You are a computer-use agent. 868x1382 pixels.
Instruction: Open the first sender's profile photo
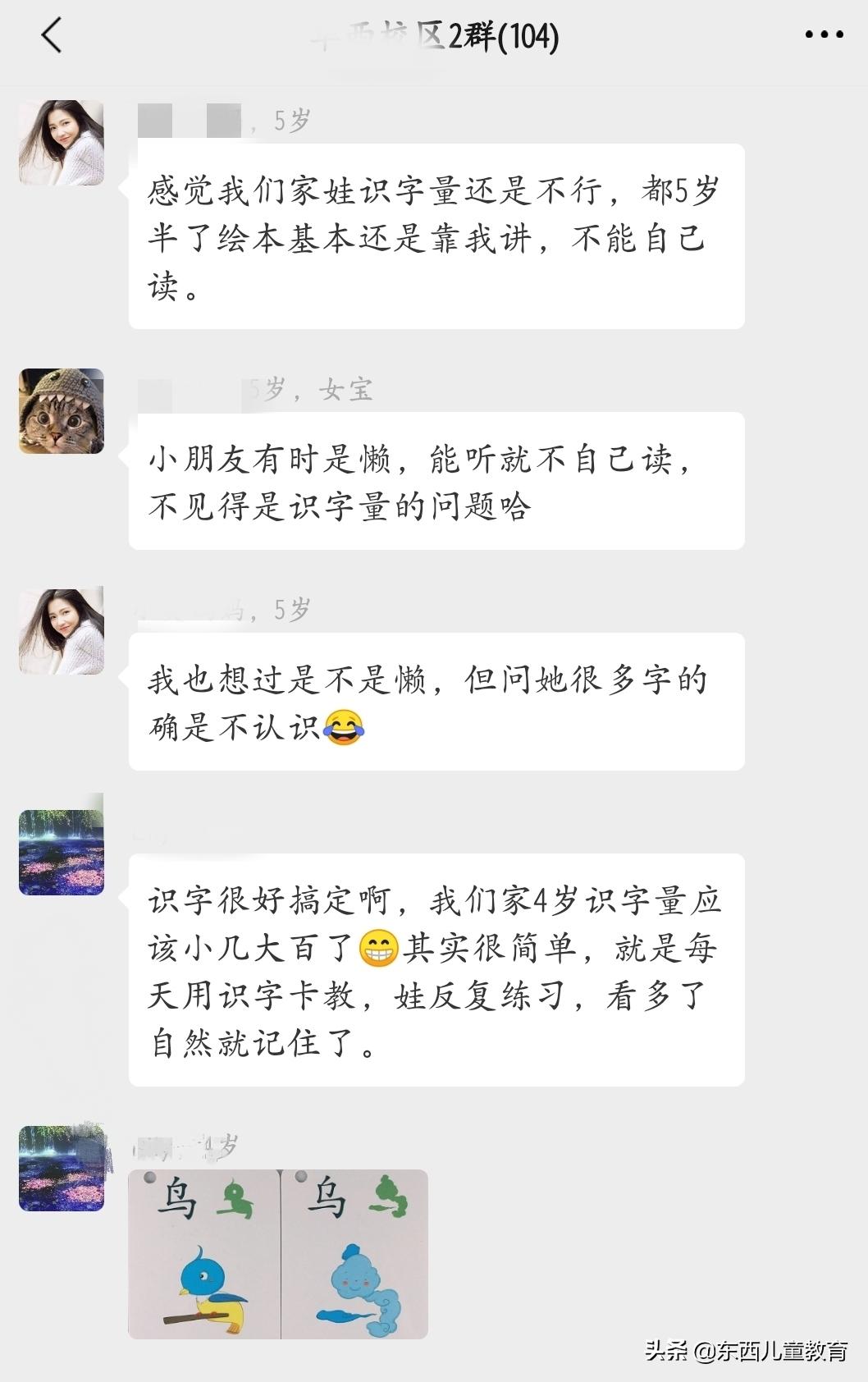[x=61, y=141]
